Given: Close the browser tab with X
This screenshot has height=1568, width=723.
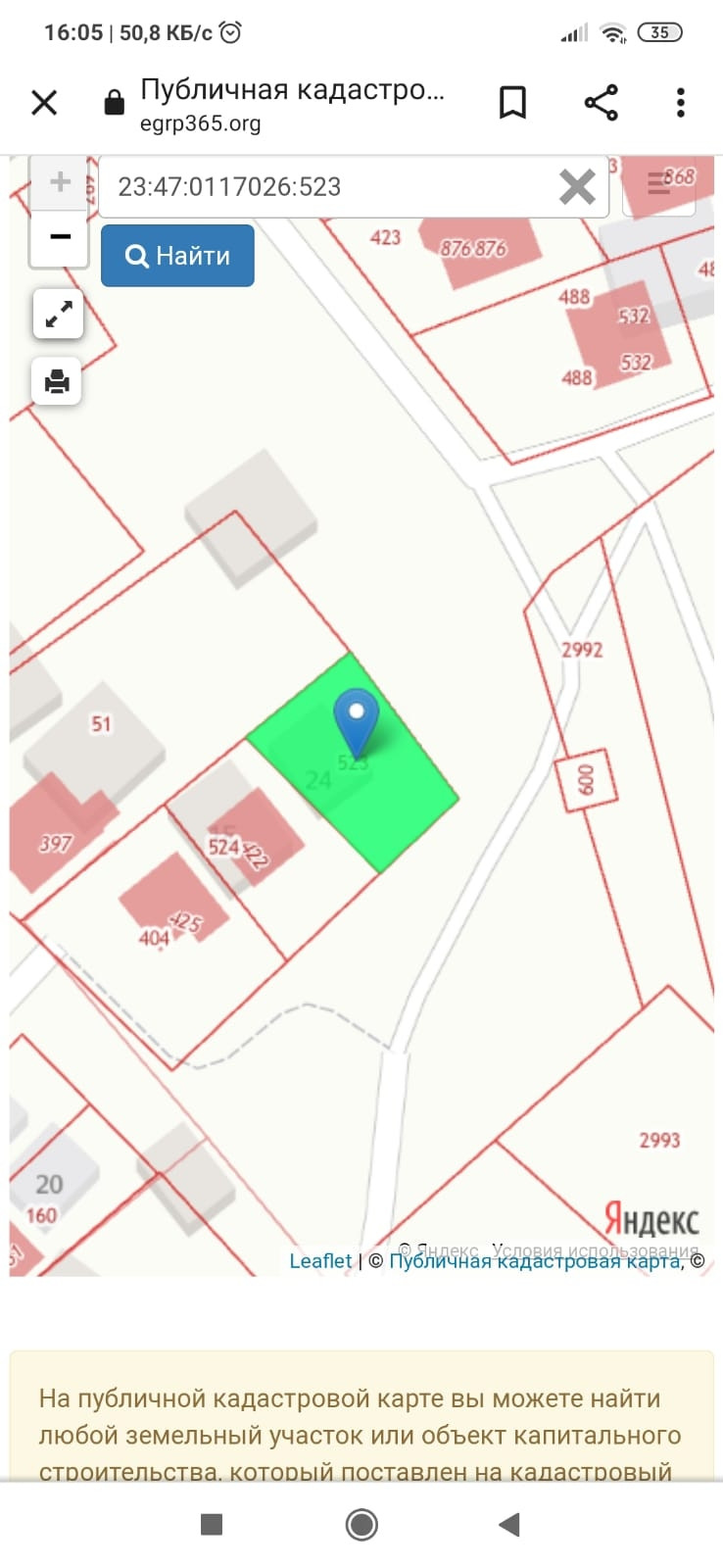Looking at the screenshot, I should [44, 103].
